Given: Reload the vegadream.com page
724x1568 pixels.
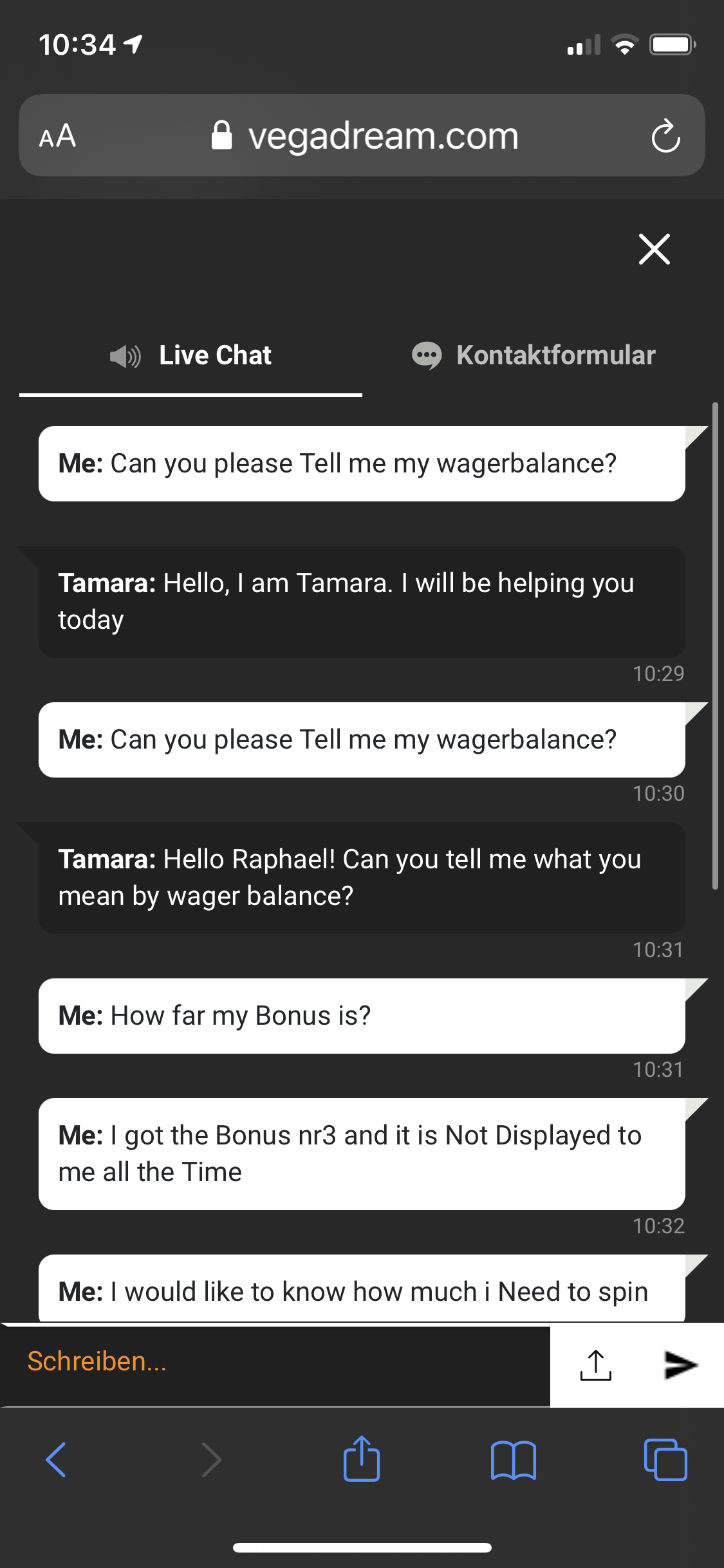Looking at the screenshot, I should coord(665,136).
